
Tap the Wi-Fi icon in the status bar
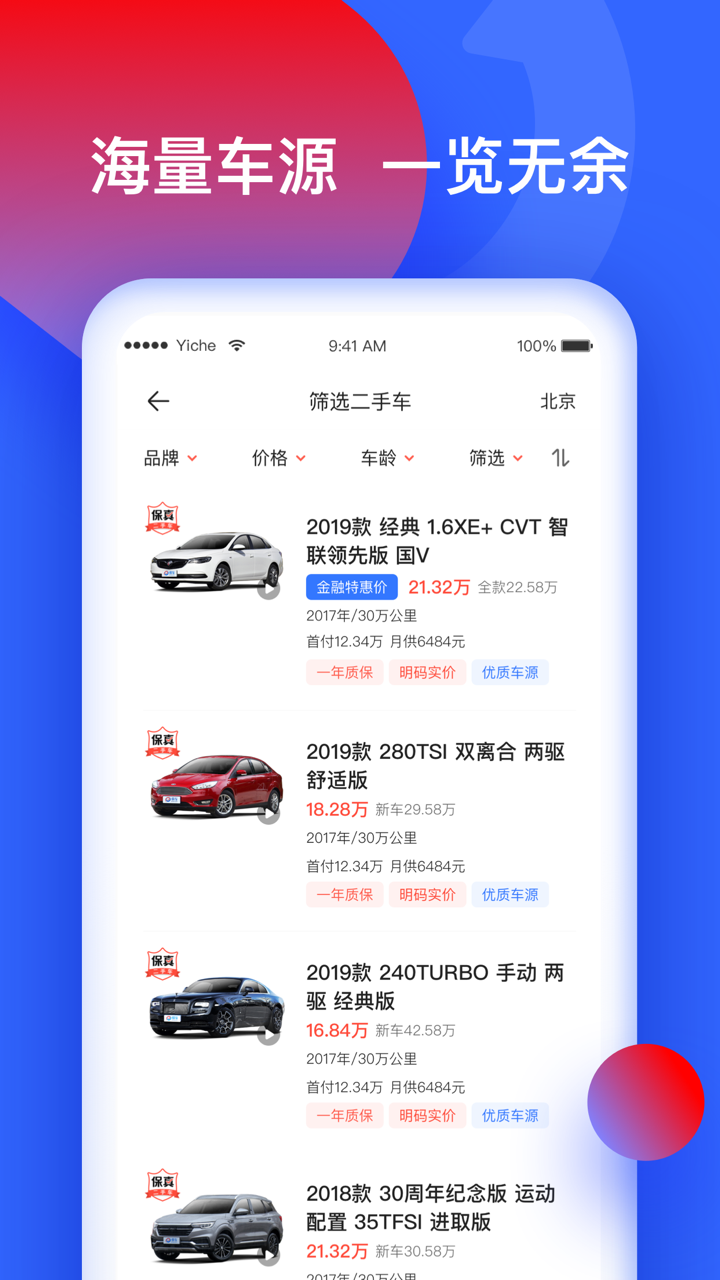[235, 345]
